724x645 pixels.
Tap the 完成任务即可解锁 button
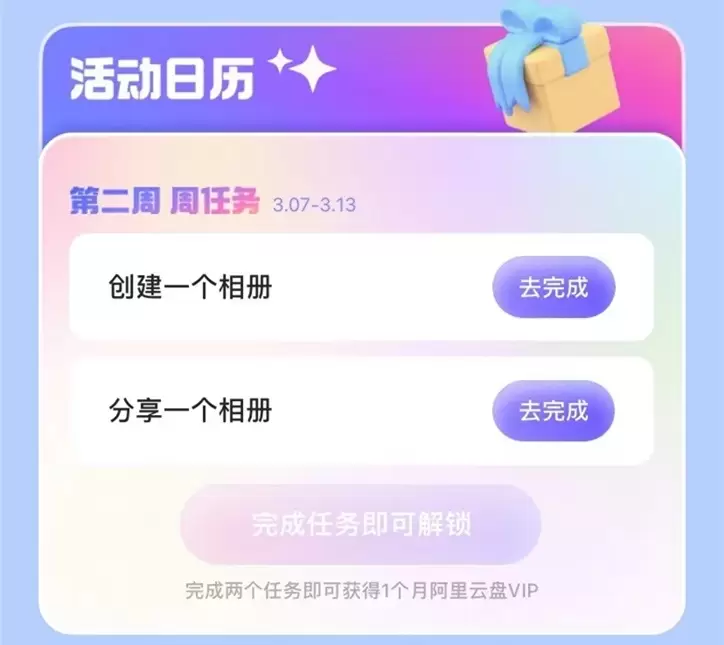pos(361,525)
